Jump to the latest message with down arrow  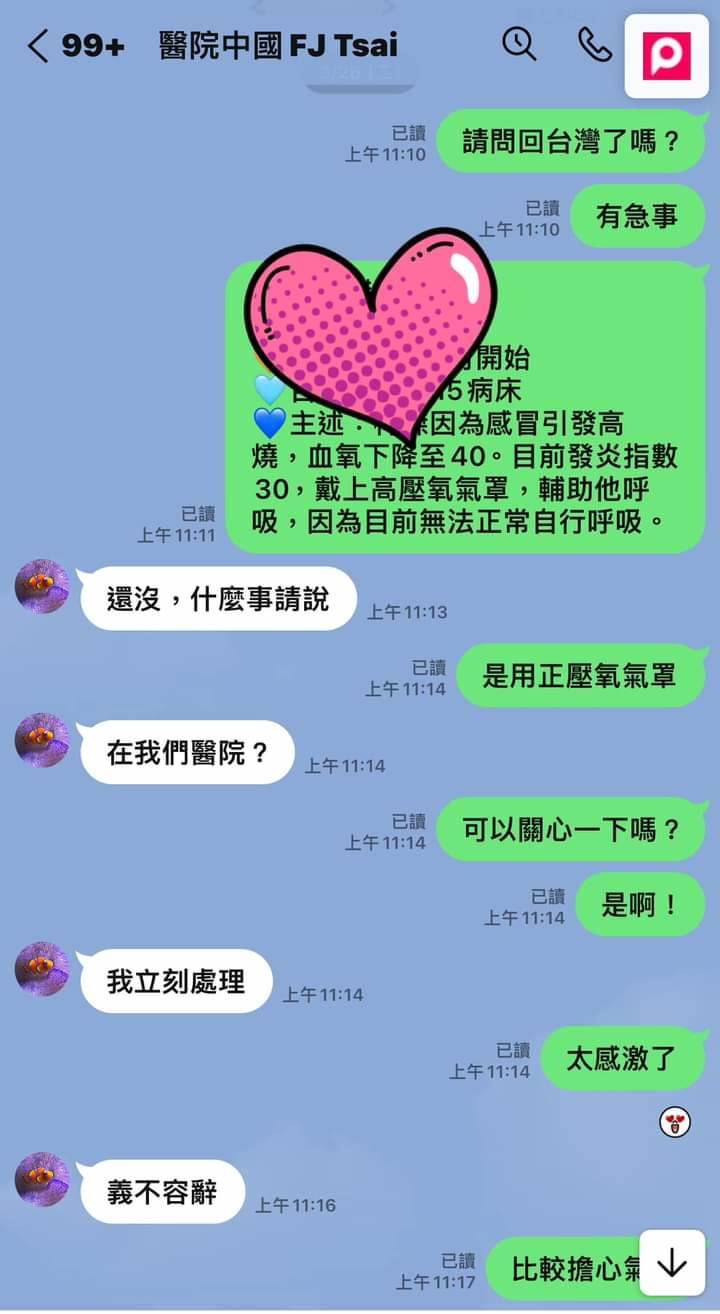[x=672, y=1264]
